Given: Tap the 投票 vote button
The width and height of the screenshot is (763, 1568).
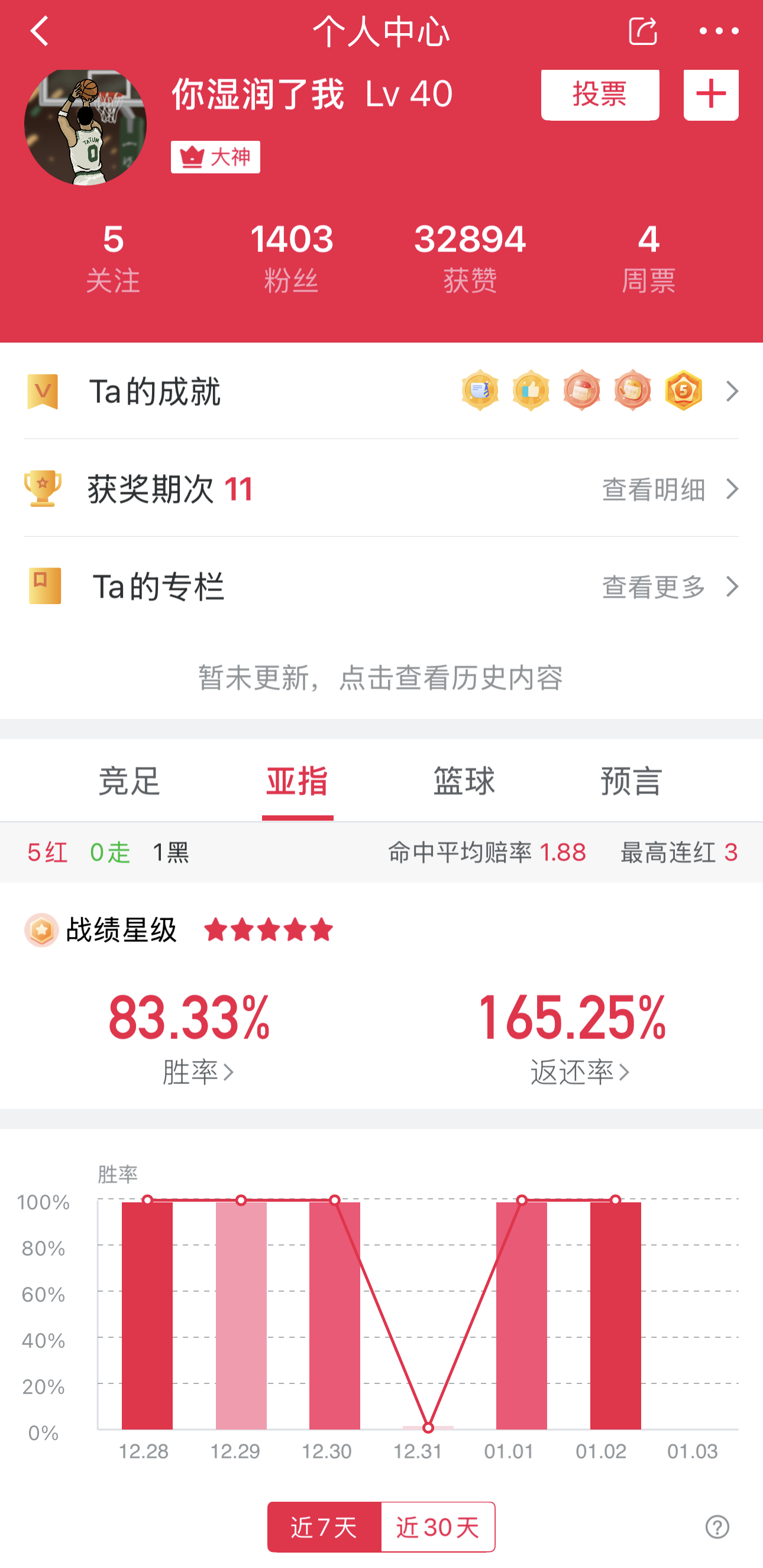Looking at the screenshot, I should (599, 95).
